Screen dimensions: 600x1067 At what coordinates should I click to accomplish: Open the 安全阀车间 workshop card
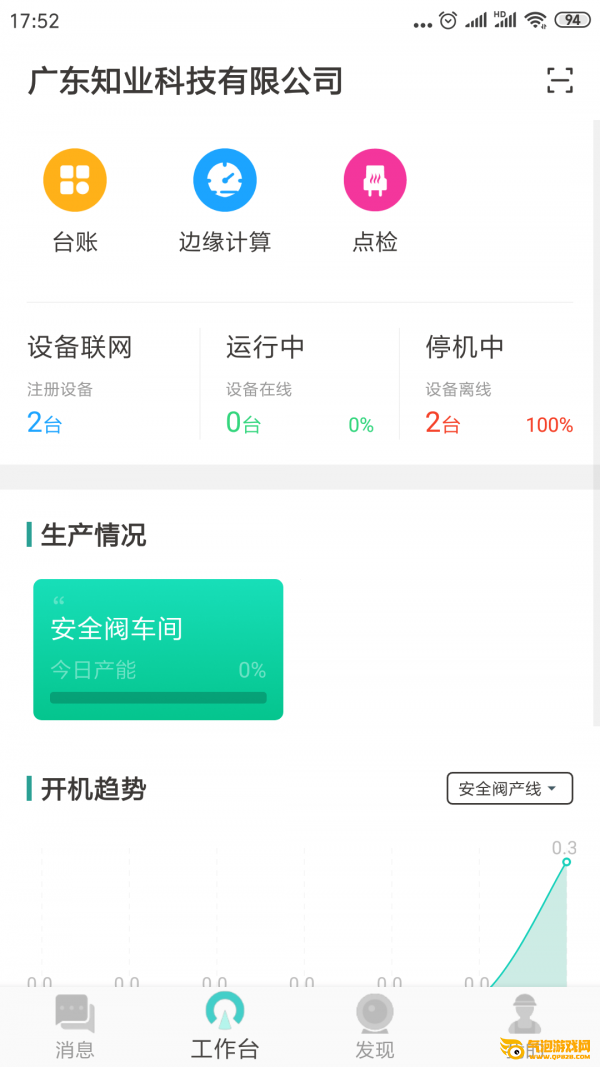coord(158,649)
